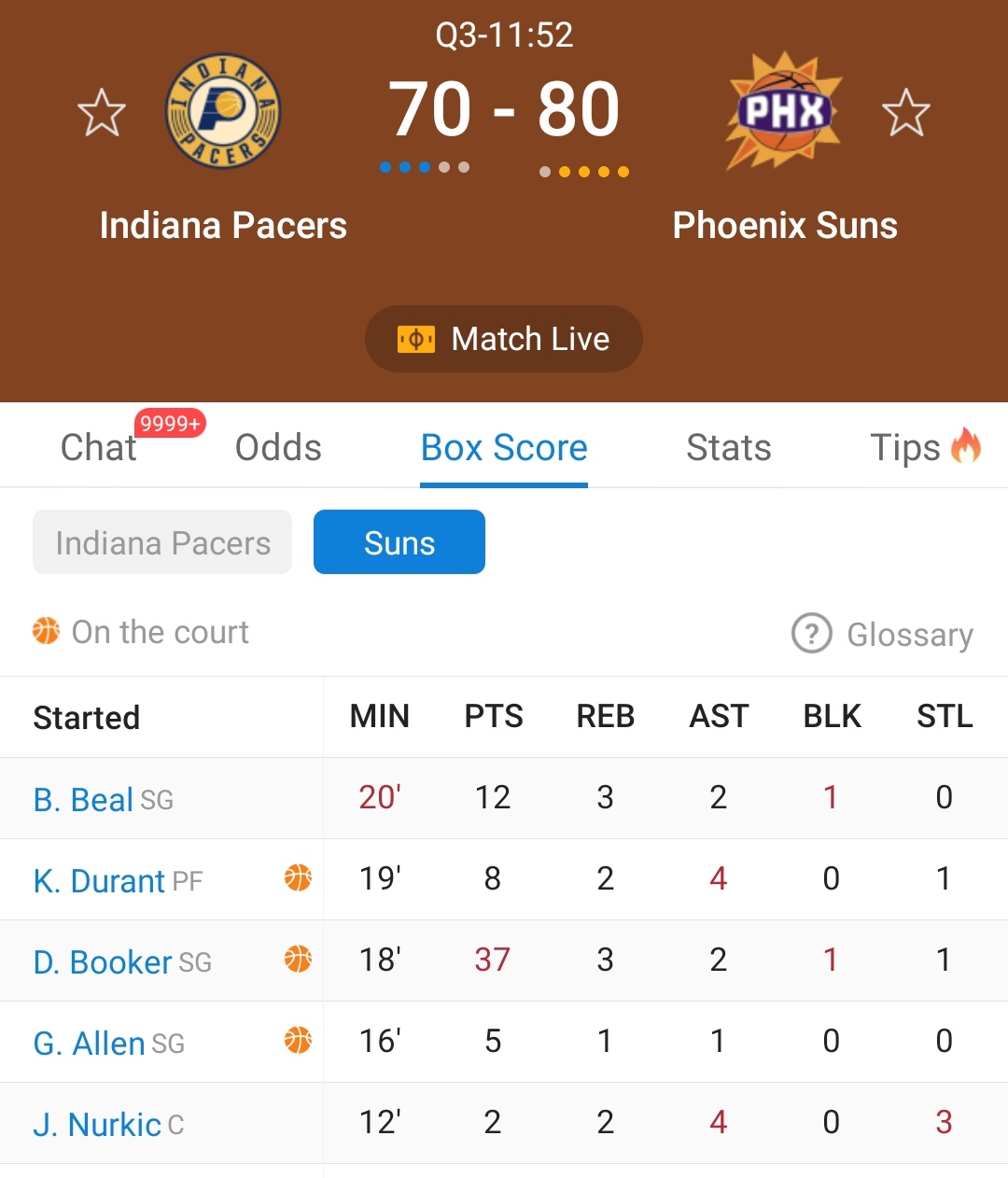
Task: Open D. Booker's player page
Action: pyautogui.click(x=103, y=962)
